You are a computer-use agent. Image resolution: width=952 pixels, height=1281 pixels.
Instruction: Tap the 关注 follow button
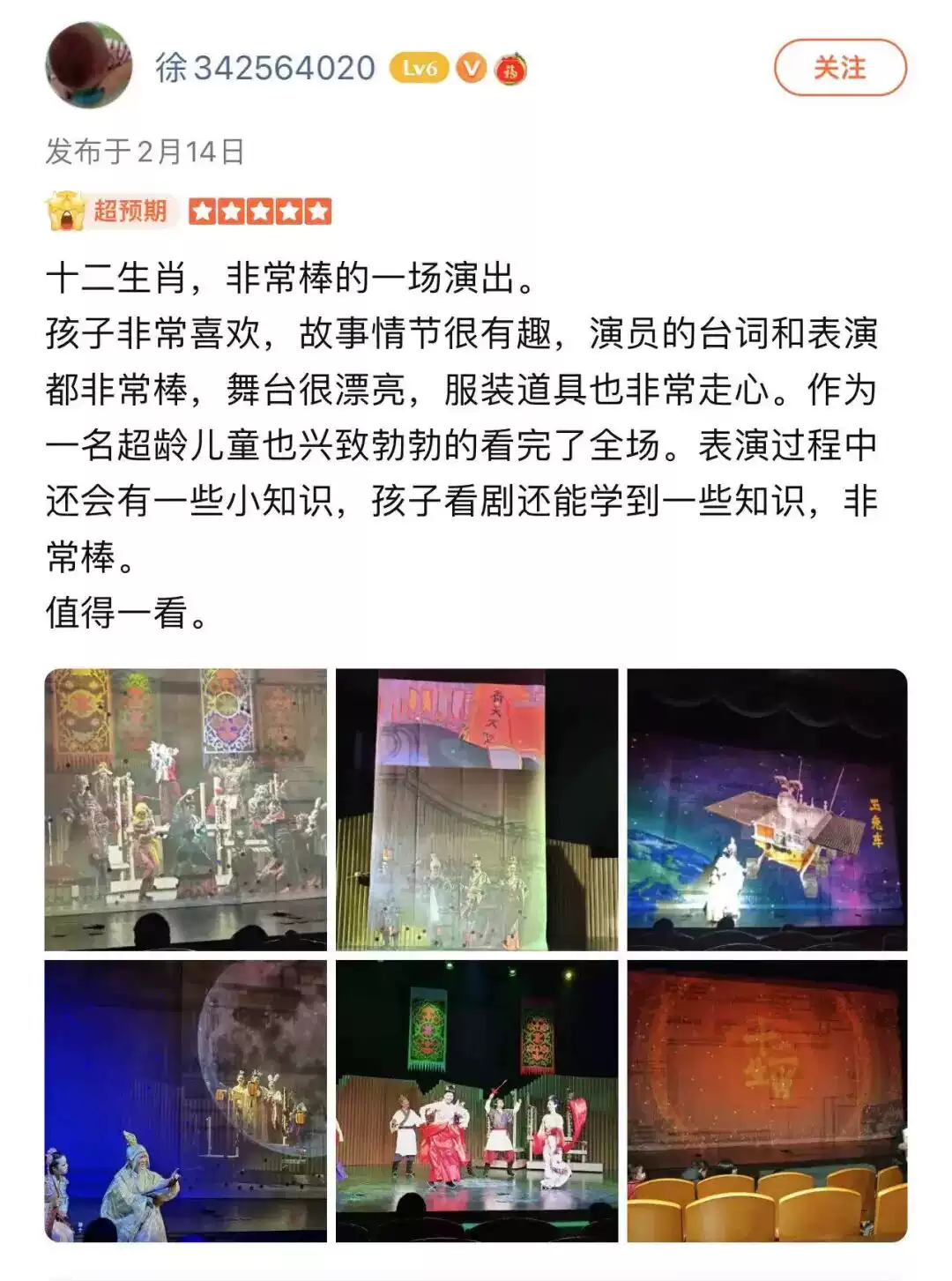pos(839,68)
